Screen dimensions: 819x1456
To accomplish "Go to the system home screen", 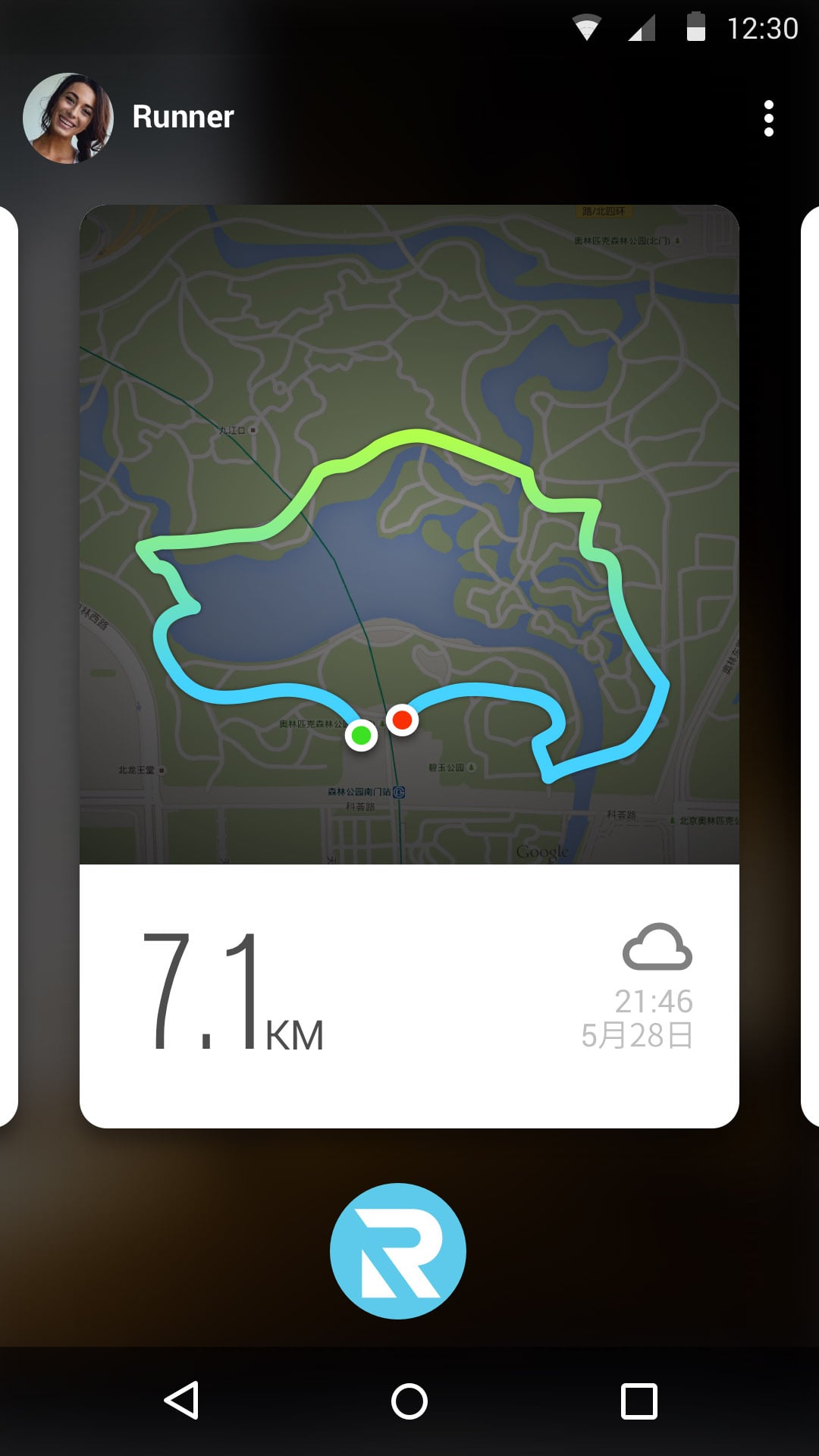I will 409,1401.
